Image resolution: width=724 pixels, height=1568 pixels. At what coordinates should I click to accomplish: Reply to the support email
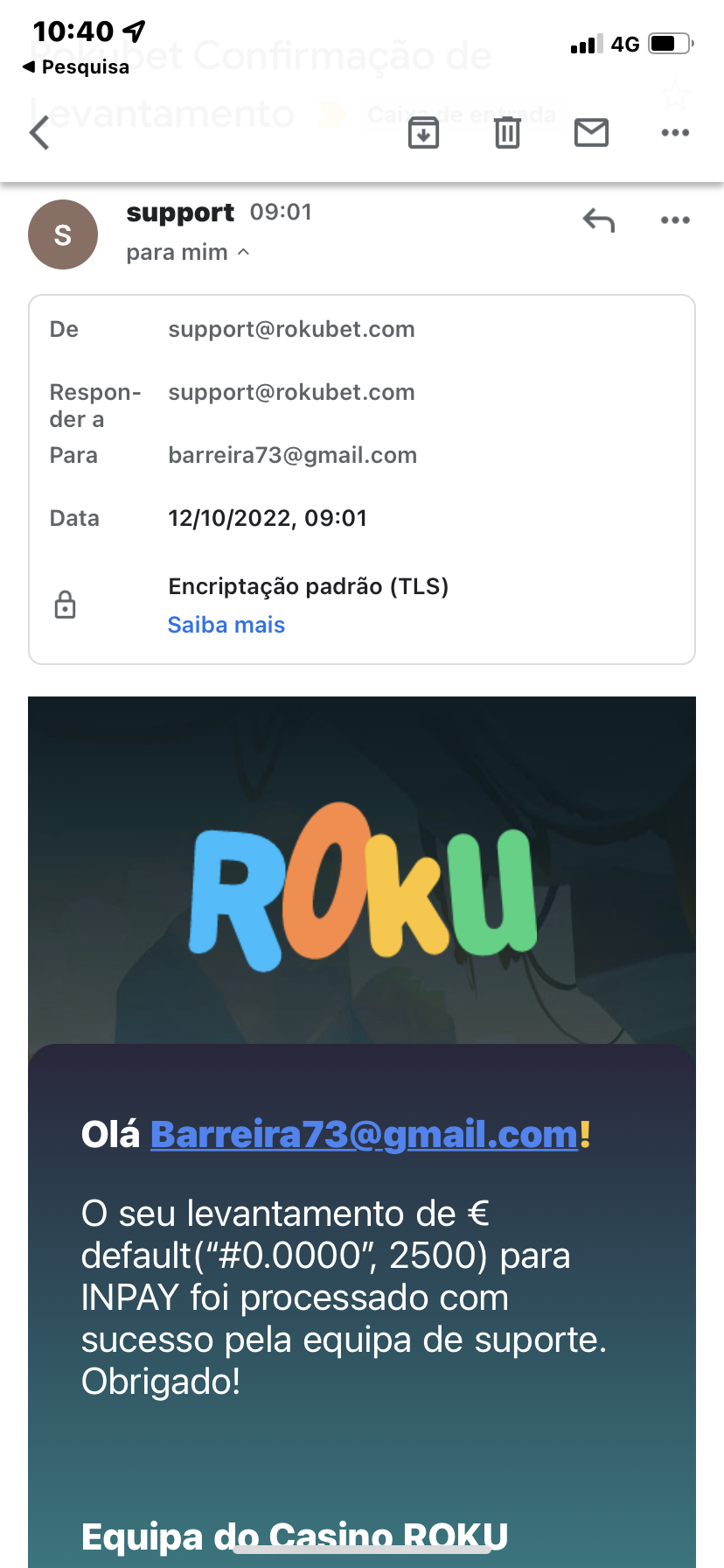pyautogui.click(x=599, y=220)
